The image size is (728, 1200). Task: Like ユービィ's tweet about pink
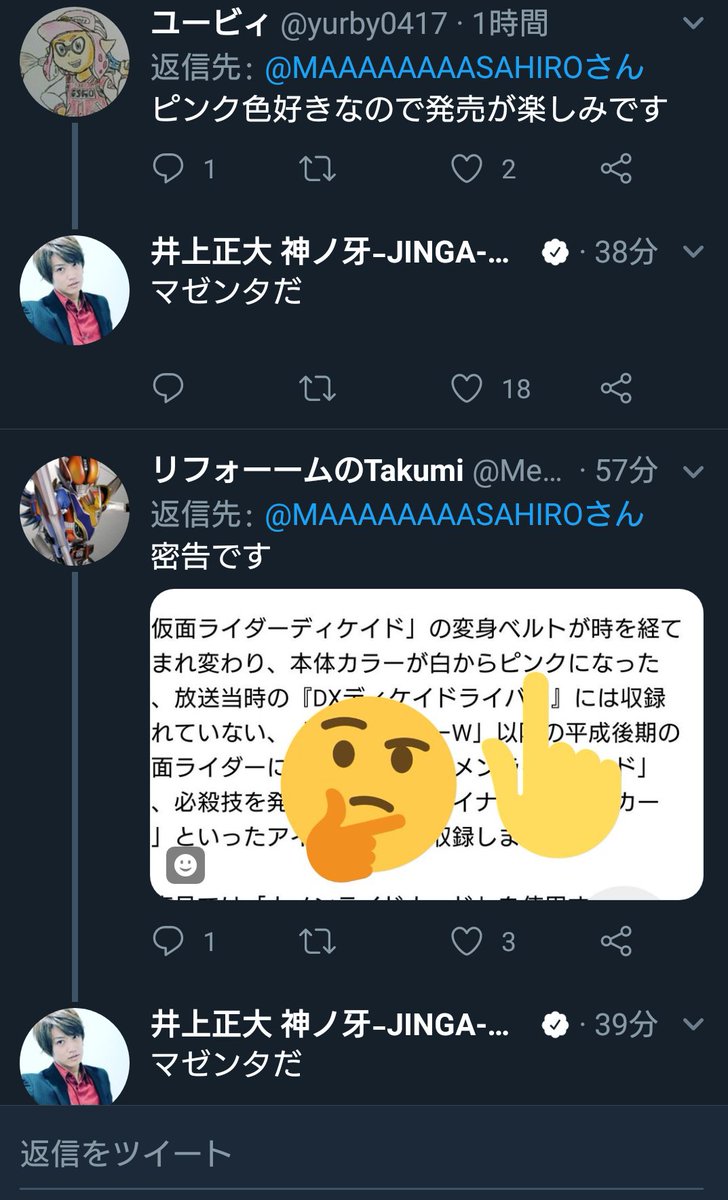[467, 170]
